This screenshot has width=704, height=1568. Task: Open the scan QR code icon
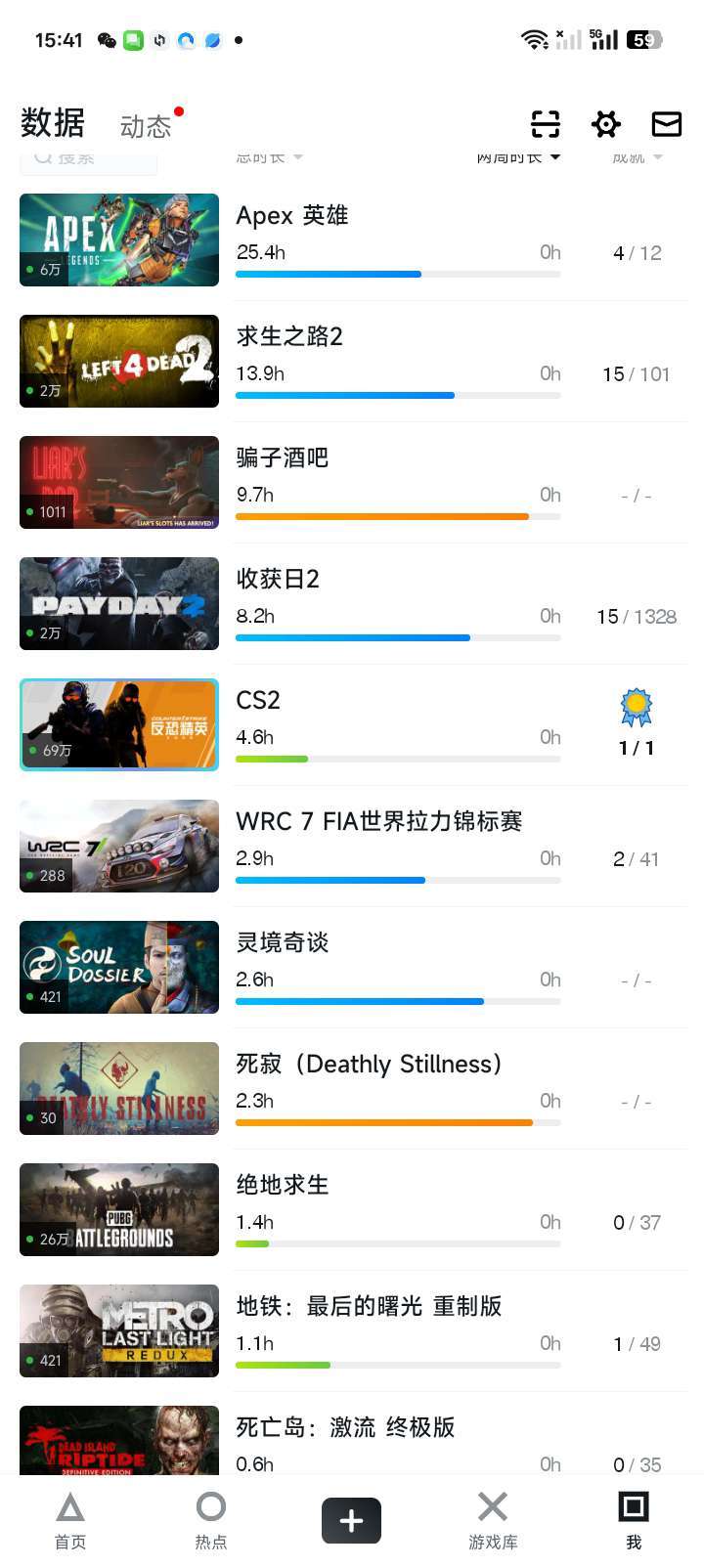click(546, 124)
